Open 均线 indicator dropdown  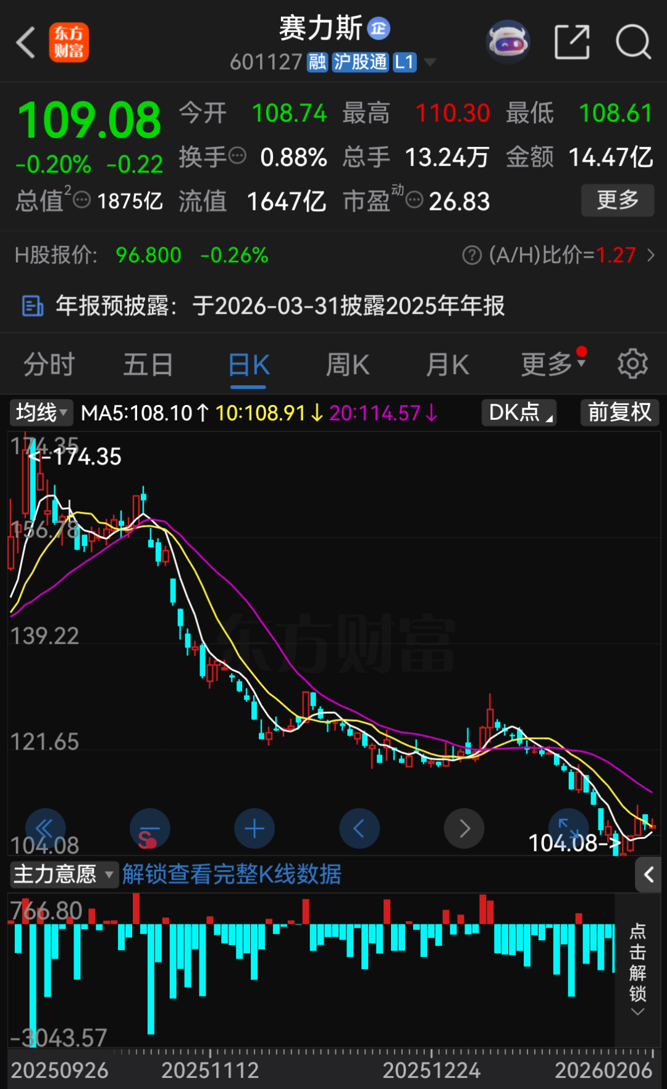[x=41, y=412]
